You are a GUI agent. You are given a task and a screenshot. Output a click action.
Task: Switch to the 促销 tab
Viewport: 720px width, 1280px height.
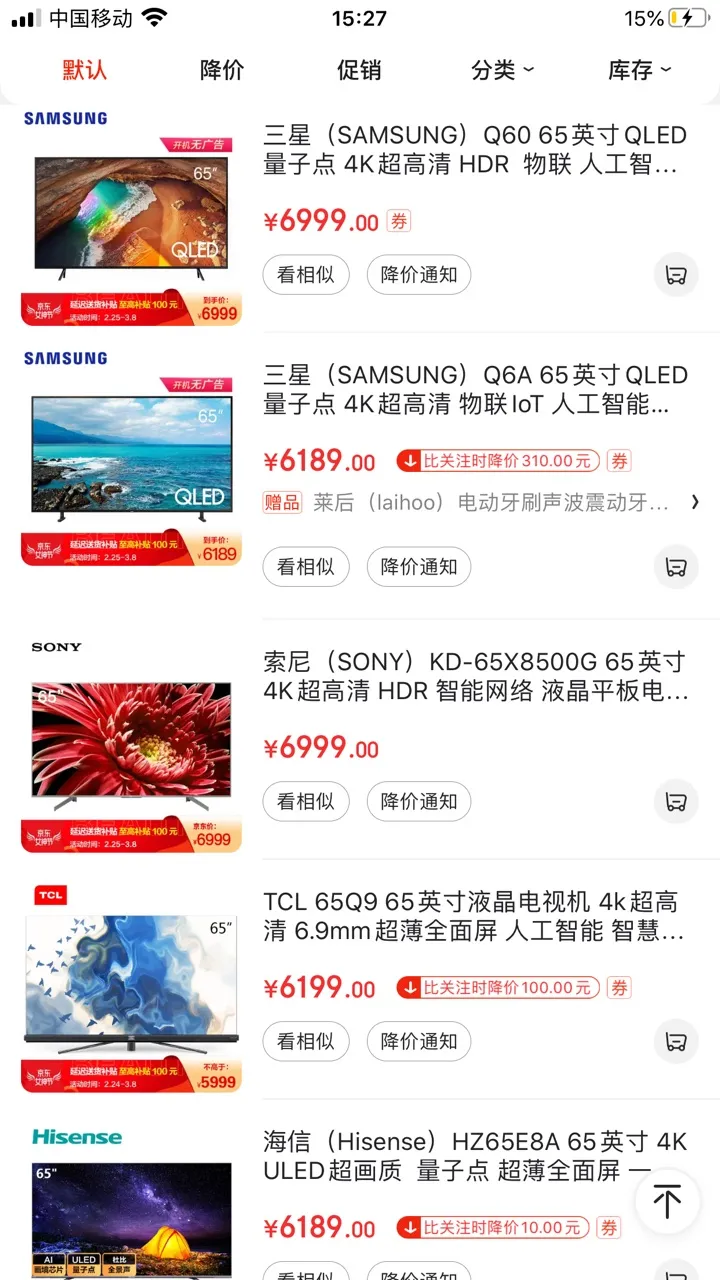point(358,70)
